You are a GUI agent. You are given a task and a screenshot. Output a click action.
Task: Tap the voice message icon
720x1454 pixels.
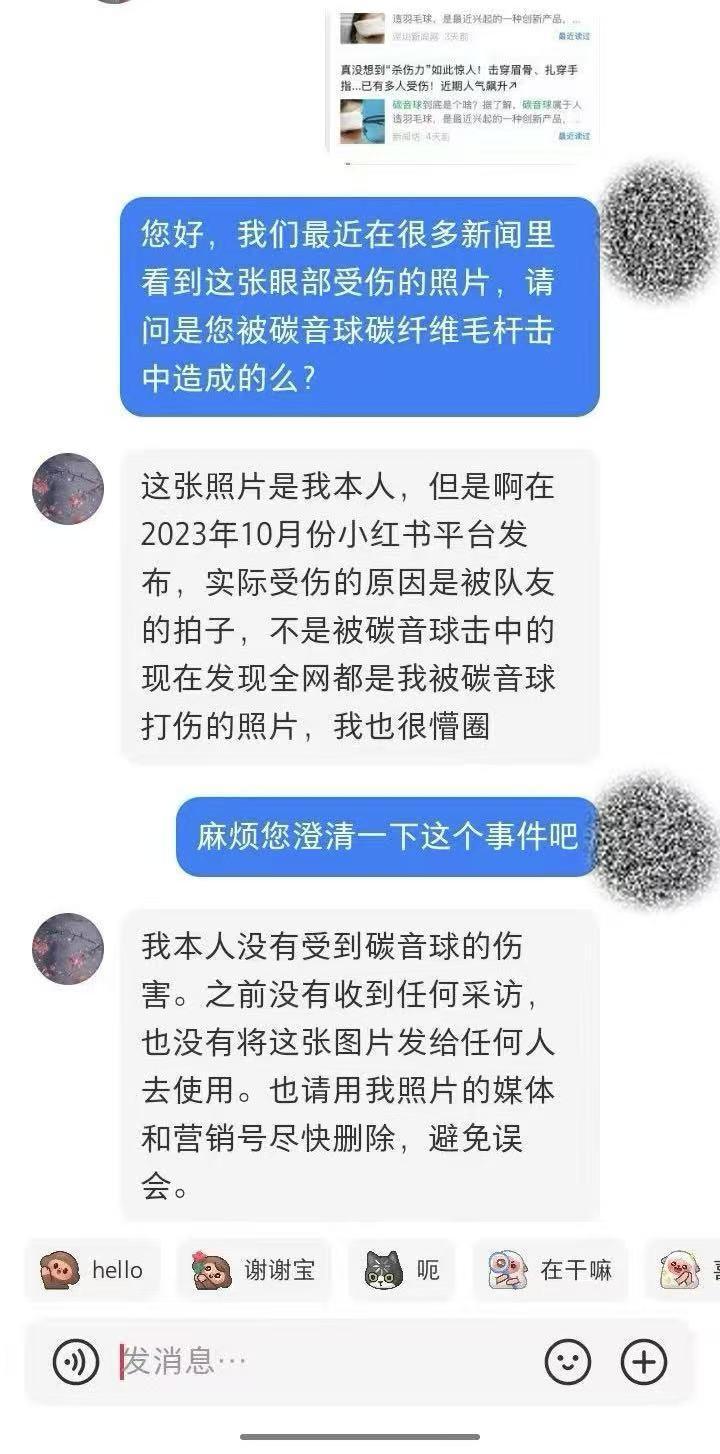(76, 1362)
